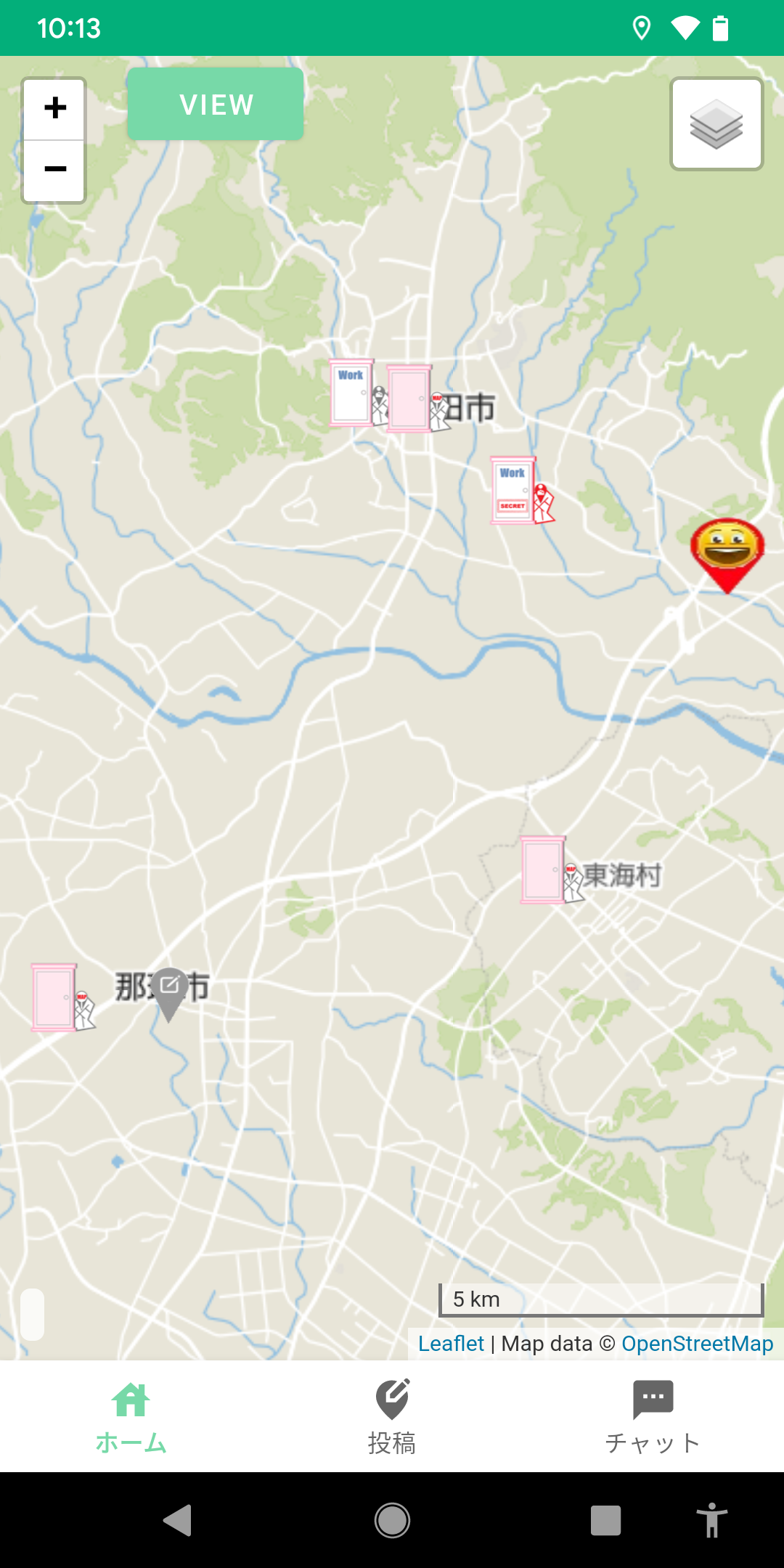Switch to the ホーム tab
Screen dimensions: 784x1568
131,1417
